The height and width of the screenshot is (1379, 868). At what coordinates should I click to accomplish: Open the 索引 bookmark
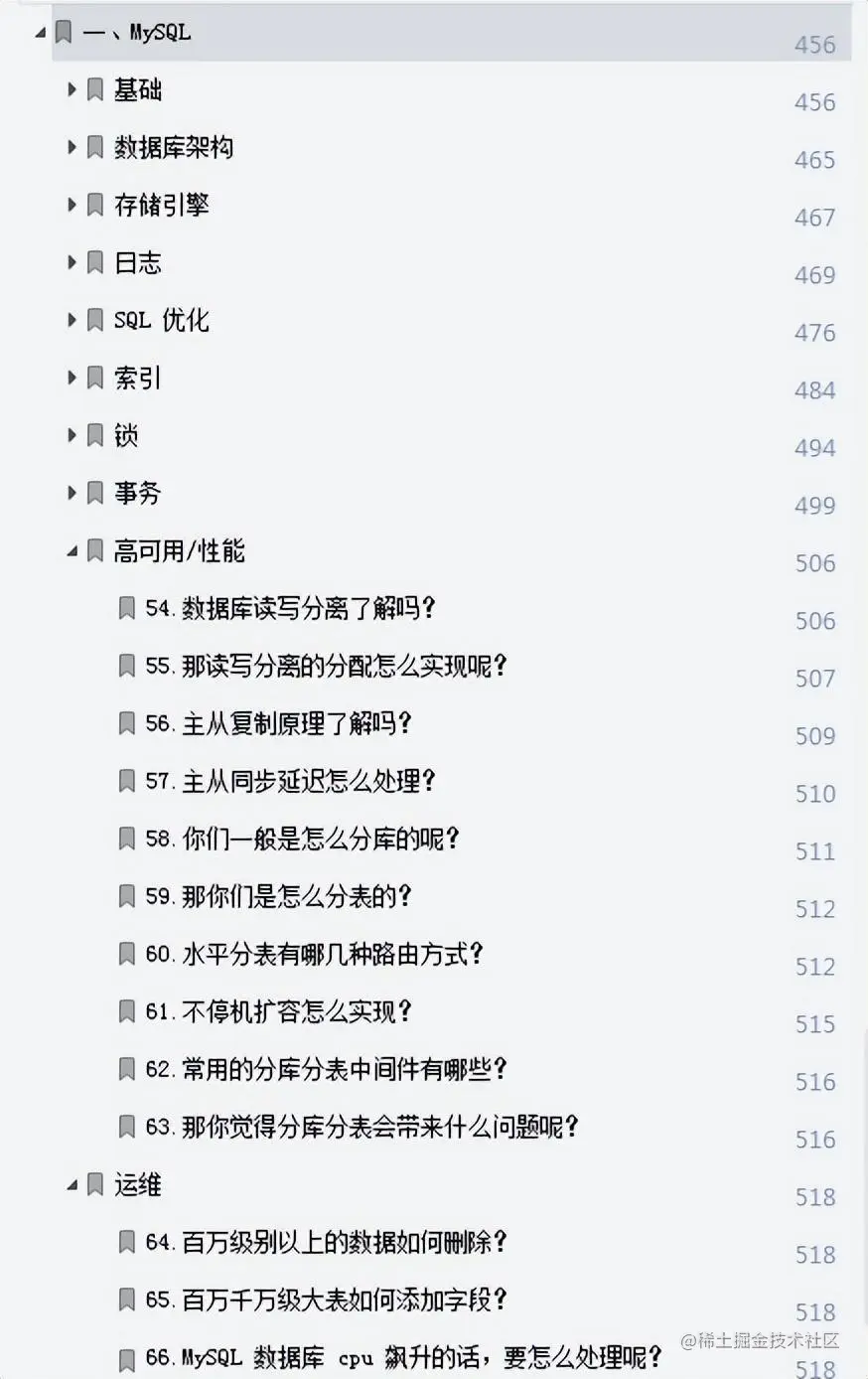pos(137,378)
